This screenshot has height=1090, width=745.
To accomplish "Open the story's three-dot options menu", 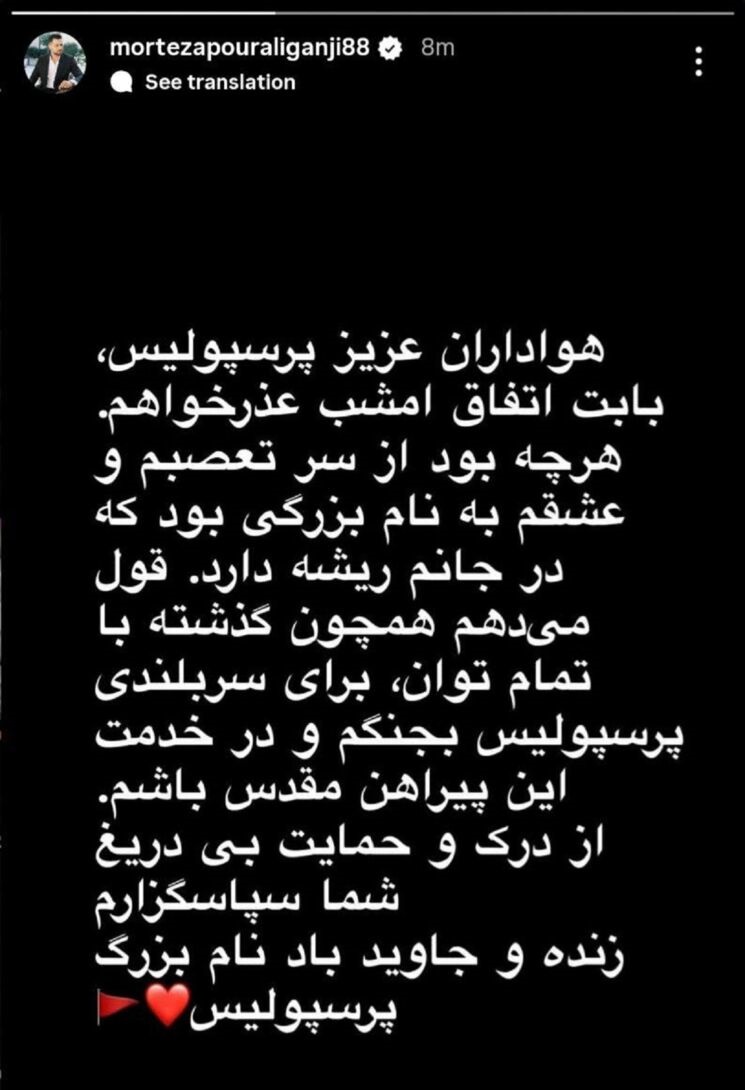I will pos(697,65).
